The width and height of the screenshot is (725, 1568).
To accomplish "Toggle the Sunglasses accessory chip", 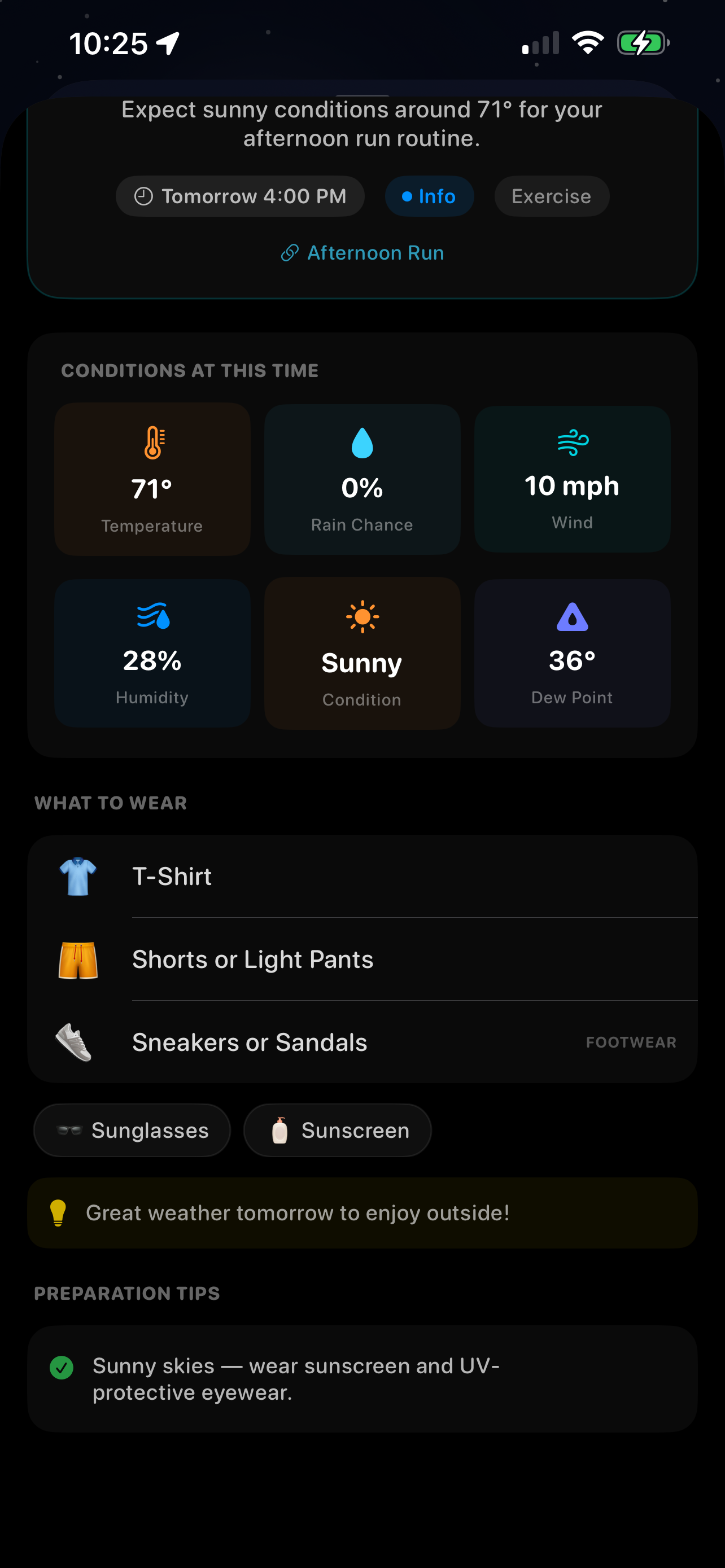I will point(132,1131).
